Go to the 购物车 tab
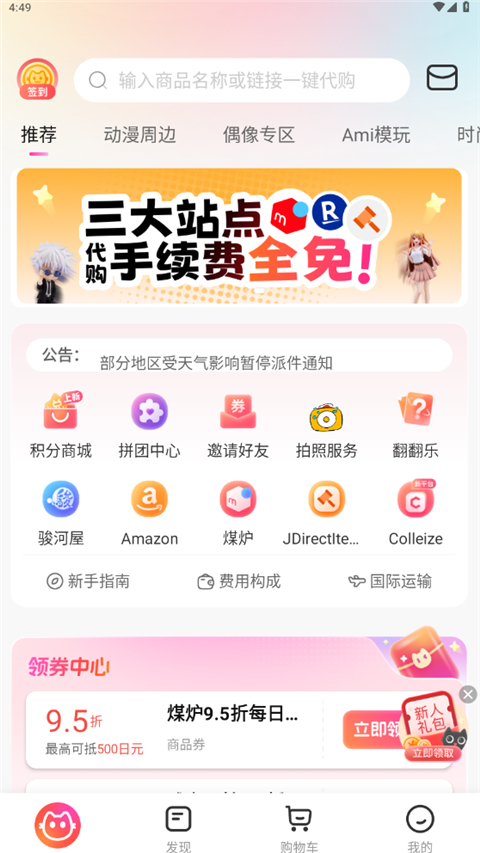This screenshot has width=480, height=853. (x=299, y=828)
